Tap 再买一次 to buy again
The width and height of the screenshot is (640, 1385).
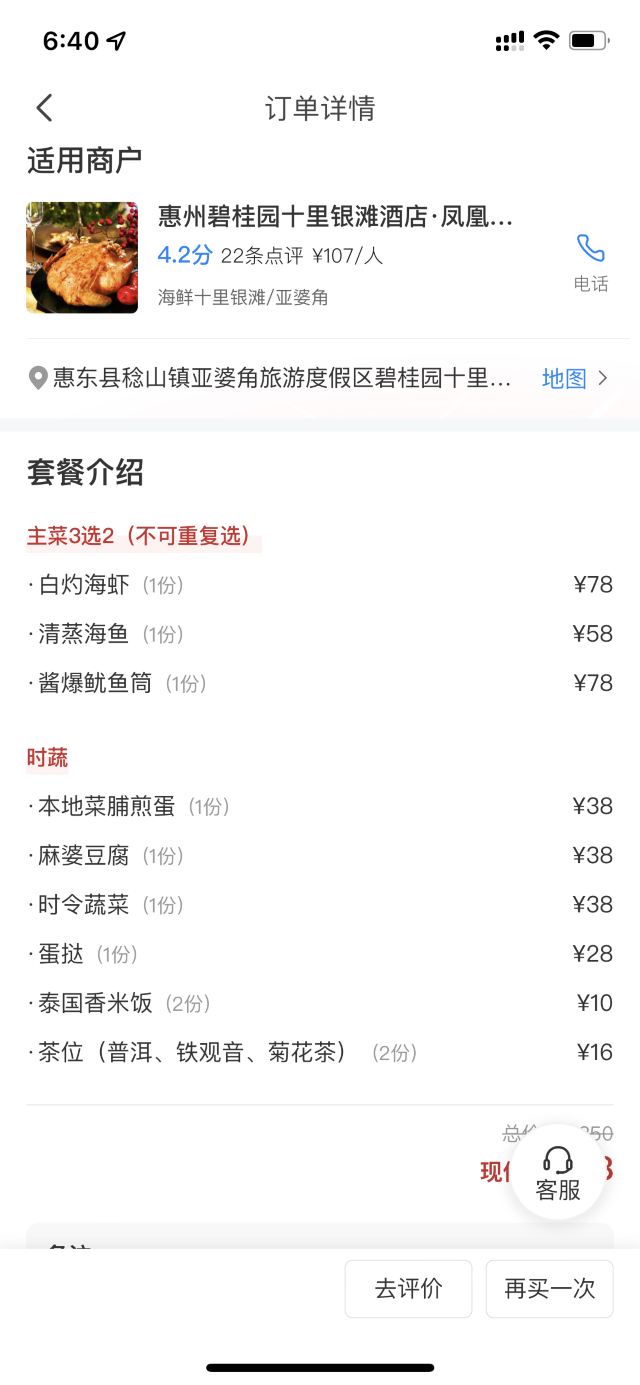549,1288
